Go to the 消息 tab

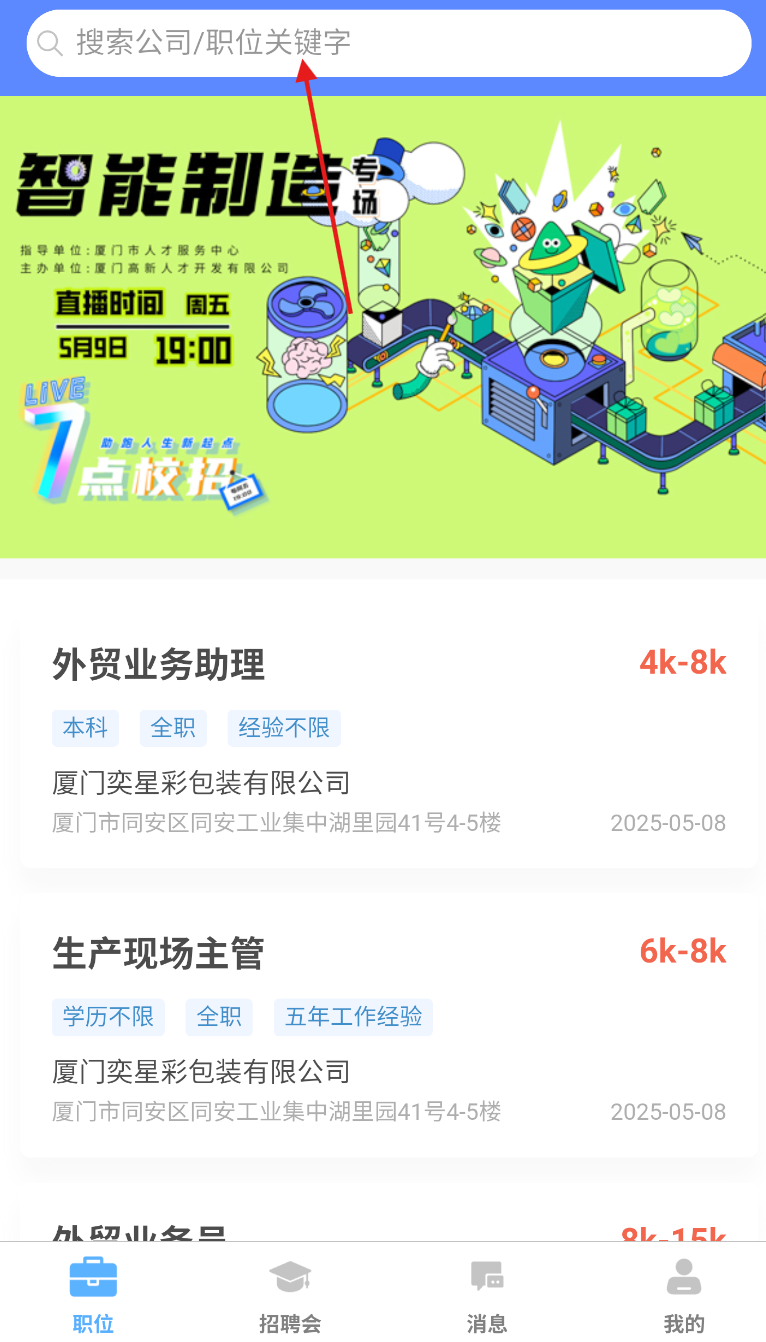487,1295
